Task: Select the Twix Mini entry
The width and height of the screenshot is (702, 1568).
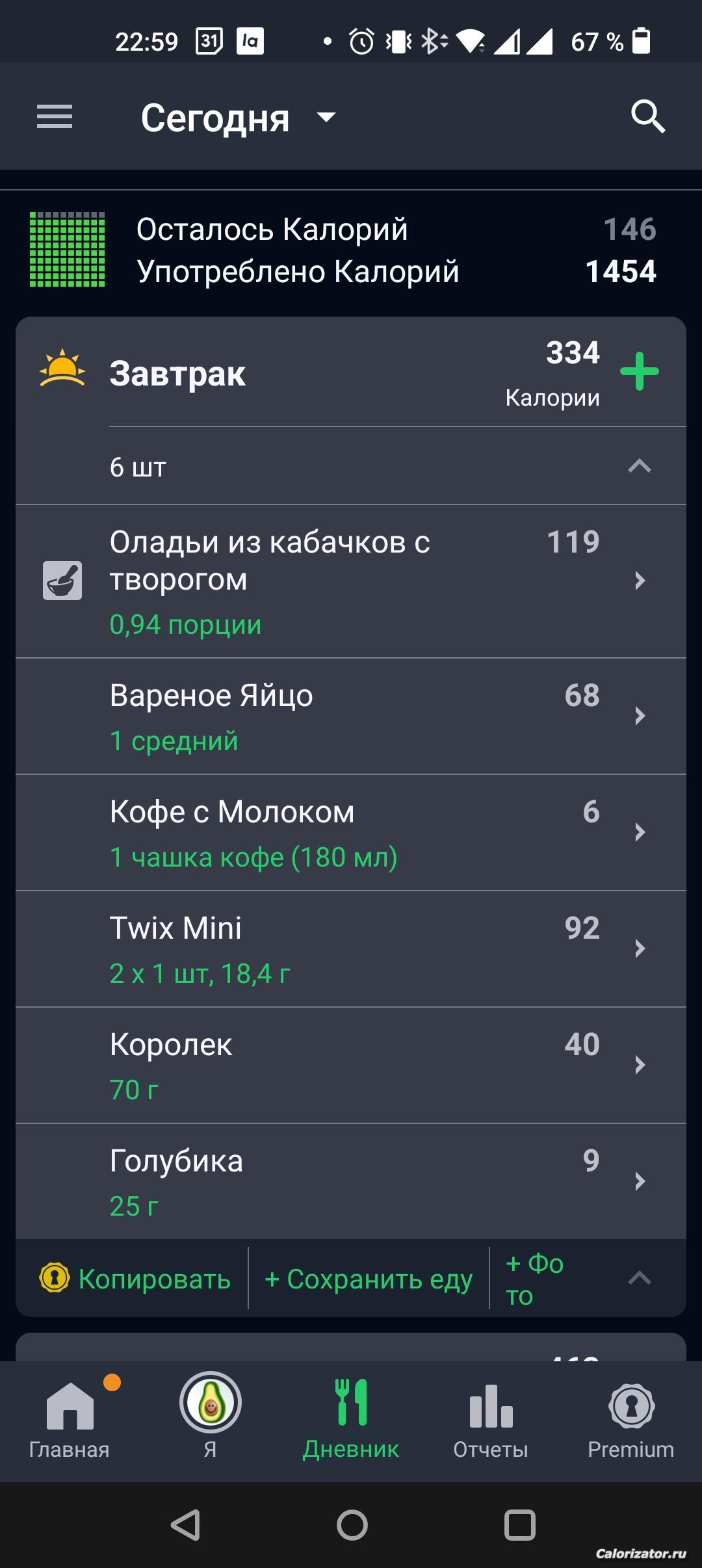Action: (x=351, y=949)
